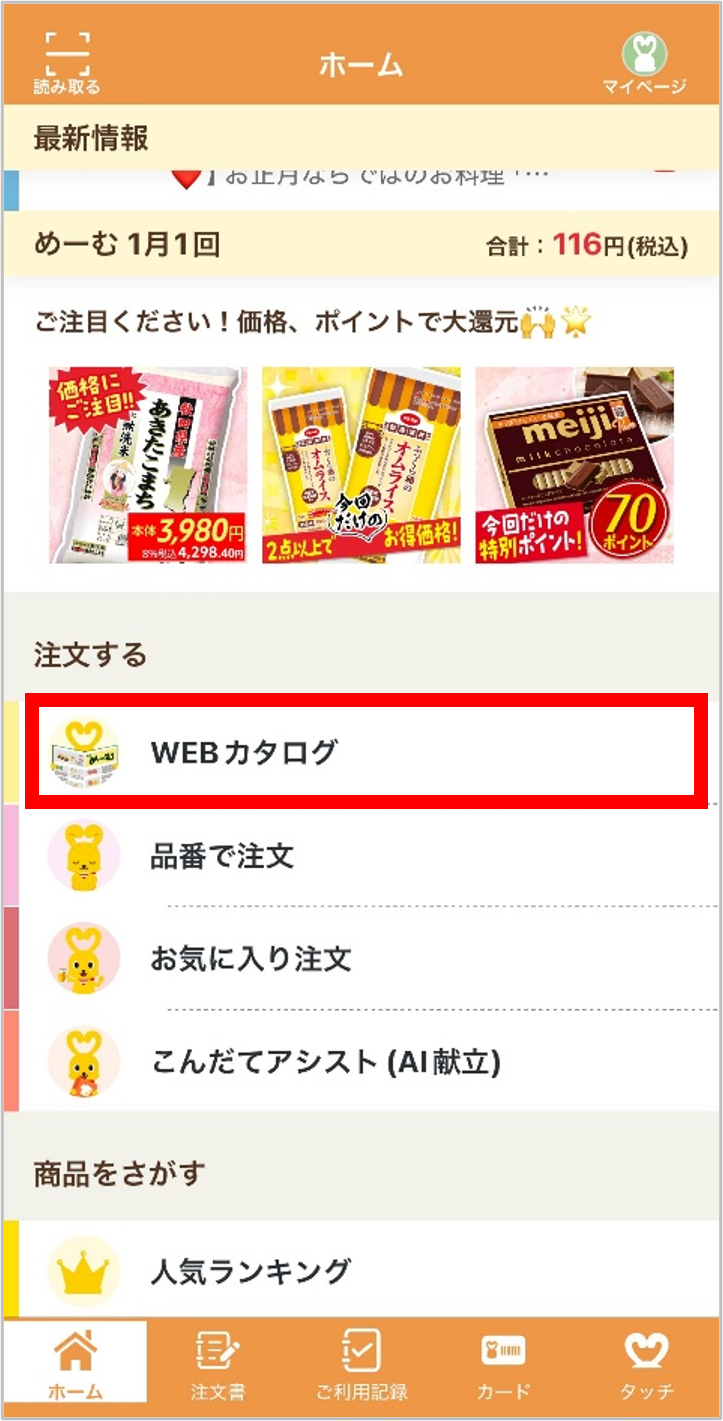Screen dimensions: 723x1421
Task: Click the オムライス promotion thumbnail
Action: pyautogui.click(x=360, y=462)
